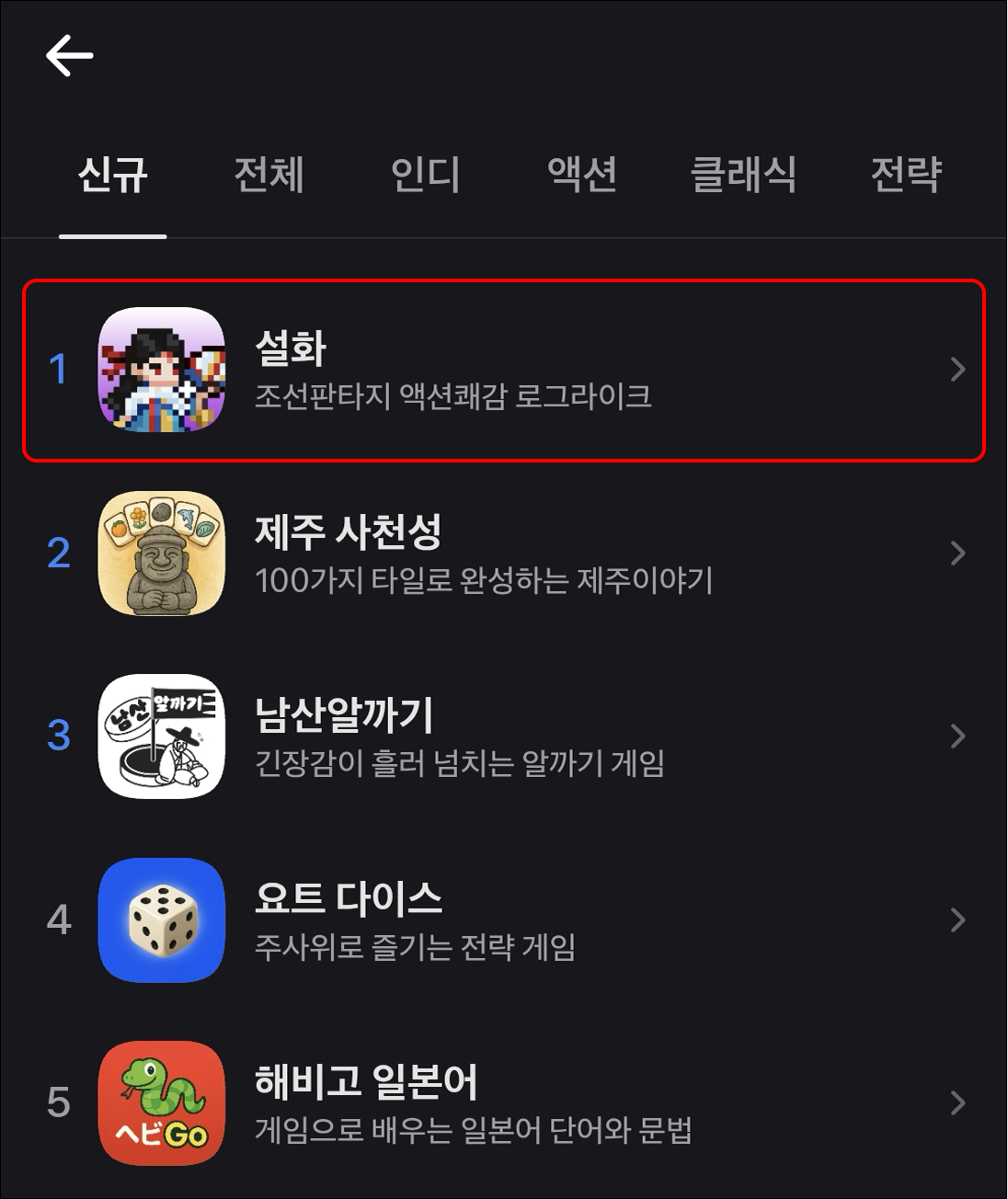
Task: Go back using the arrow icon
Action: (70, 56)
